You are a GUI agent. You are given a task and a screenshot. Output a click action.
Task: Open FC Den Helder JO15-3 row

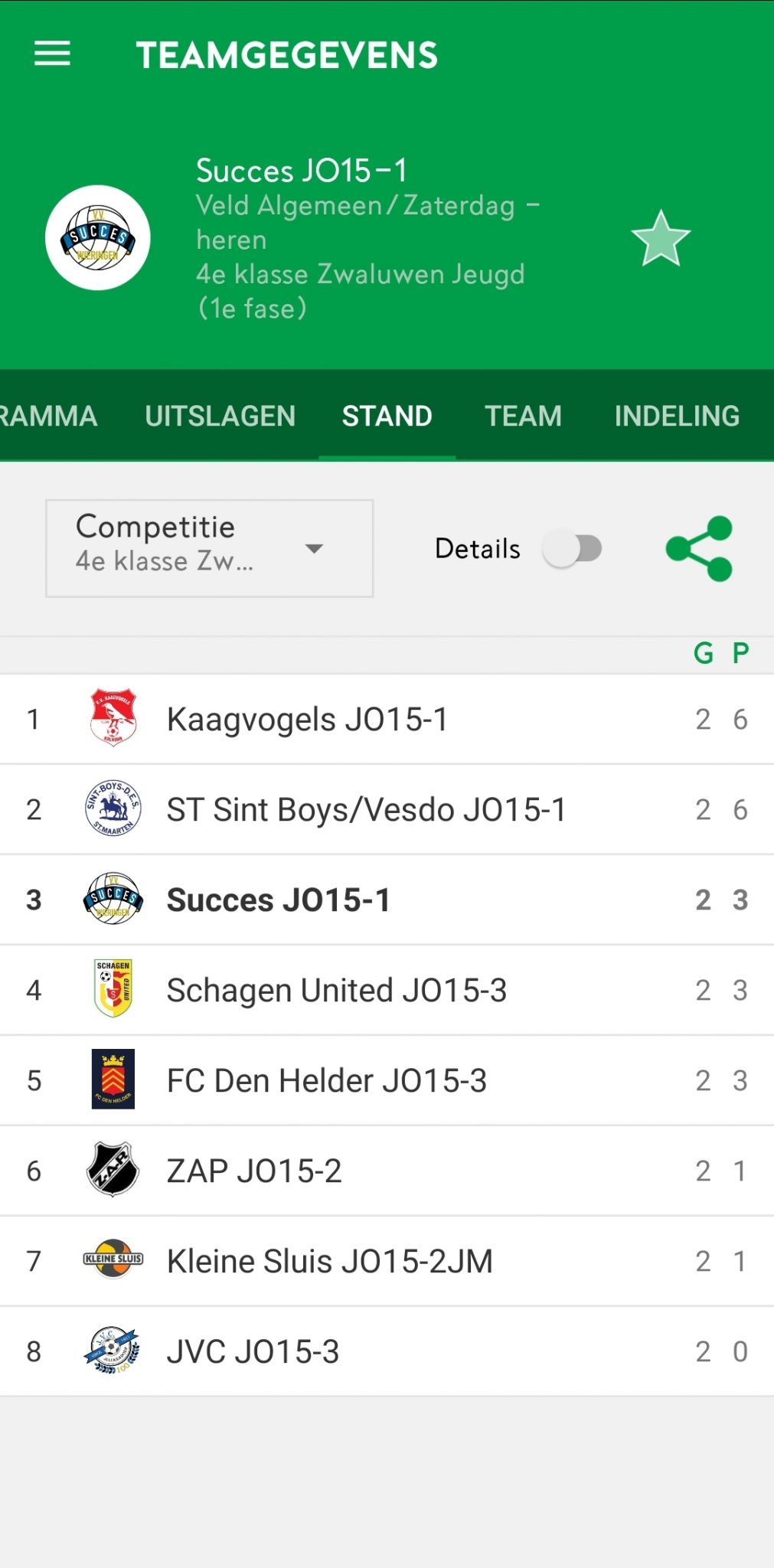[387, 1080]
